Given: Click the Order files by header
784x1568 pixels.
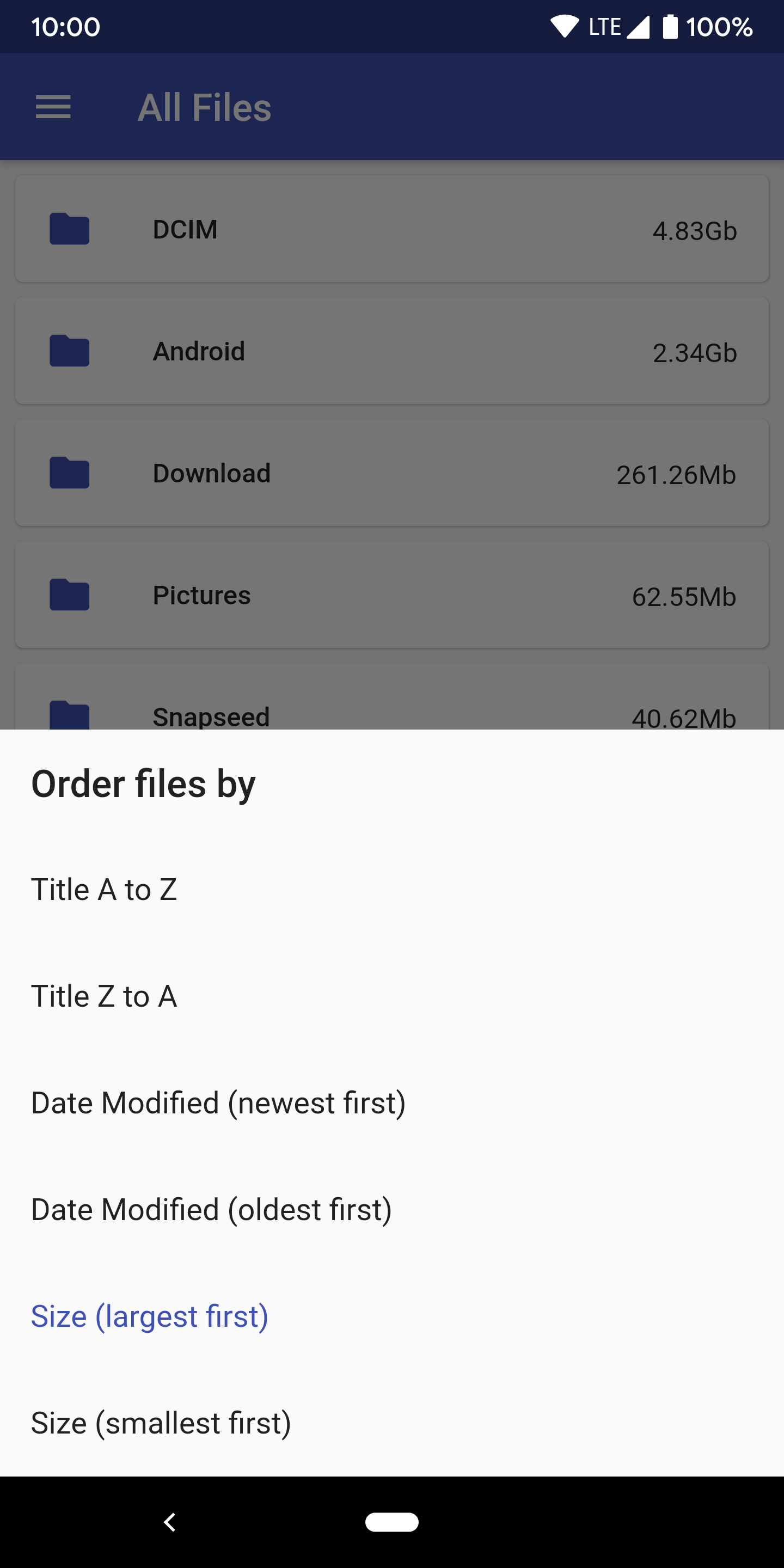Looking at the screenshot, I should click(x=143, y=784).
